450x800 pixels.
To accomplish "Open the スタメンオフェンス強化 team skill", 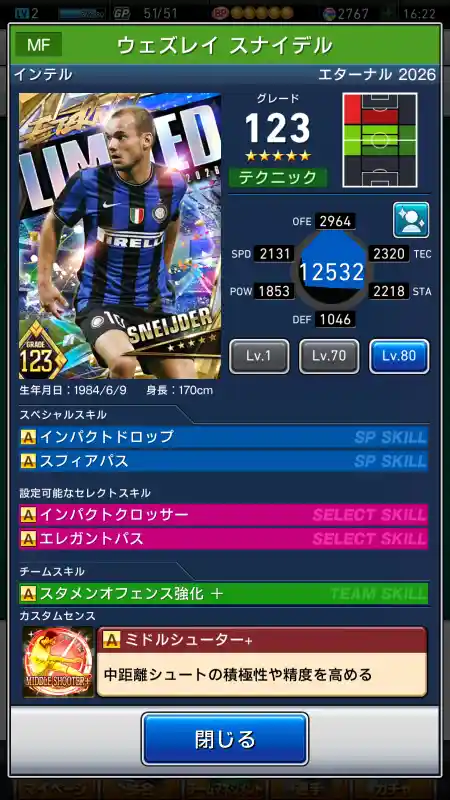I will coord(223,593).
